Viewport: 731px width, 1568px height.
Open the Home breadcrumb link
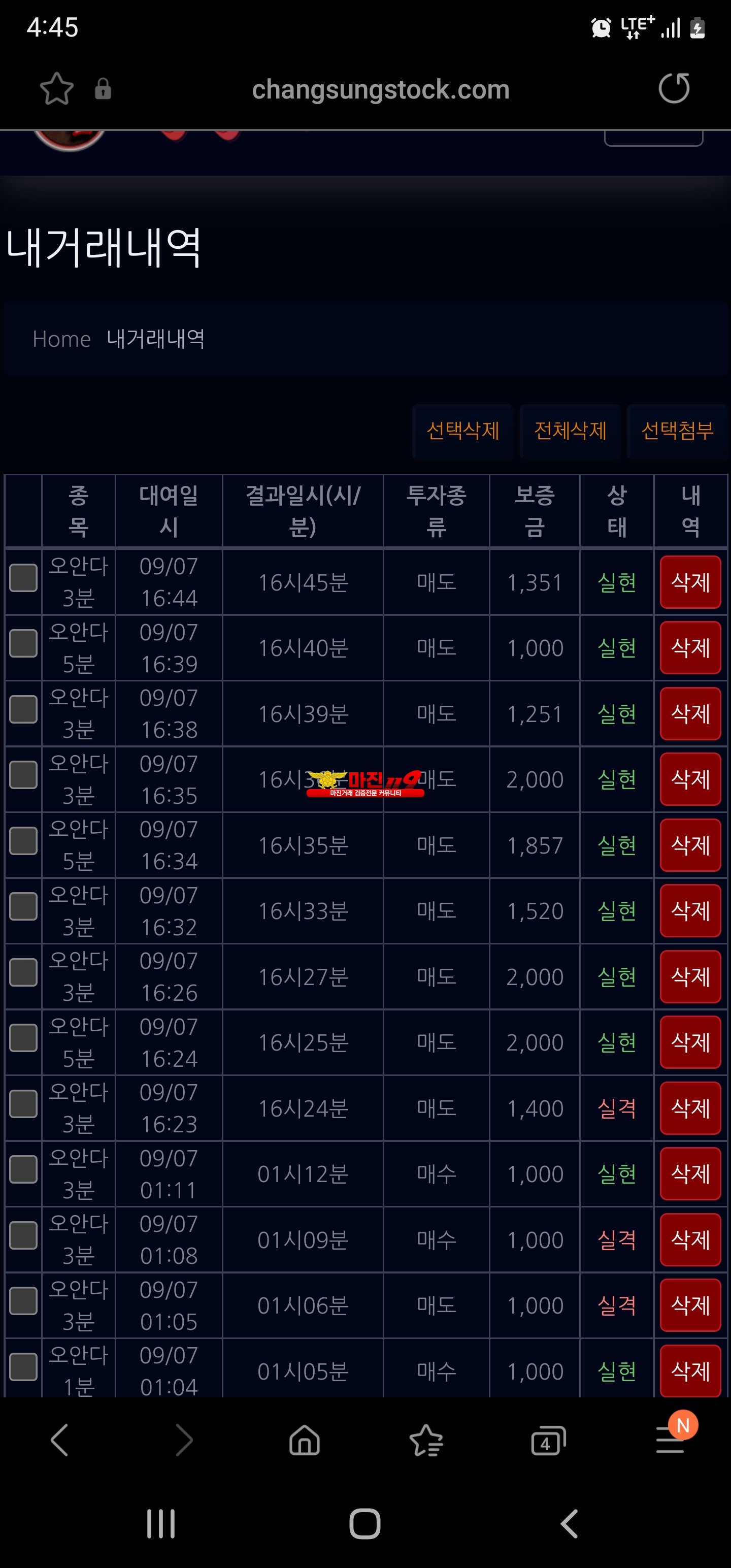[61, 339]
